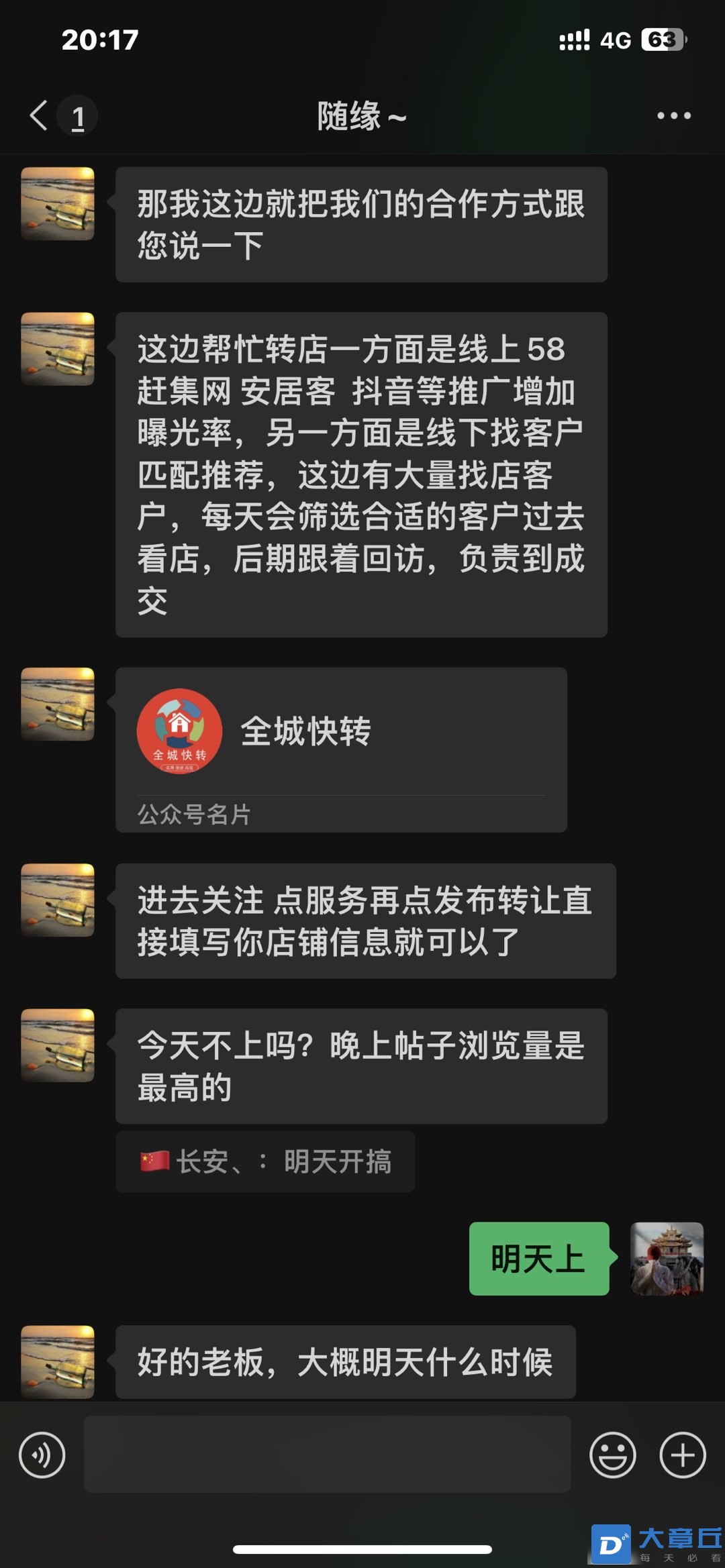This screenshot has height=1568, width=725.
Task: Open the chat overflow menu
Action: coord(673,115)
